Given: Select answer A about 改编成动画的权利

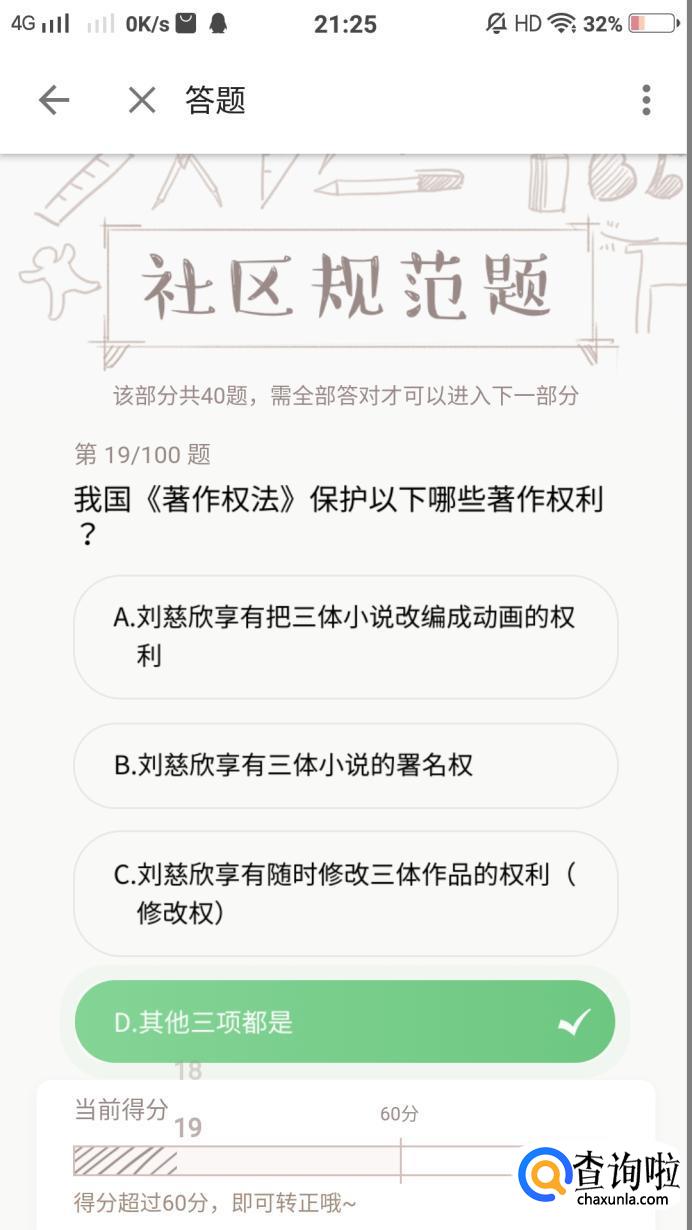Looking at the screenshot, I should [x=345, y=637].
